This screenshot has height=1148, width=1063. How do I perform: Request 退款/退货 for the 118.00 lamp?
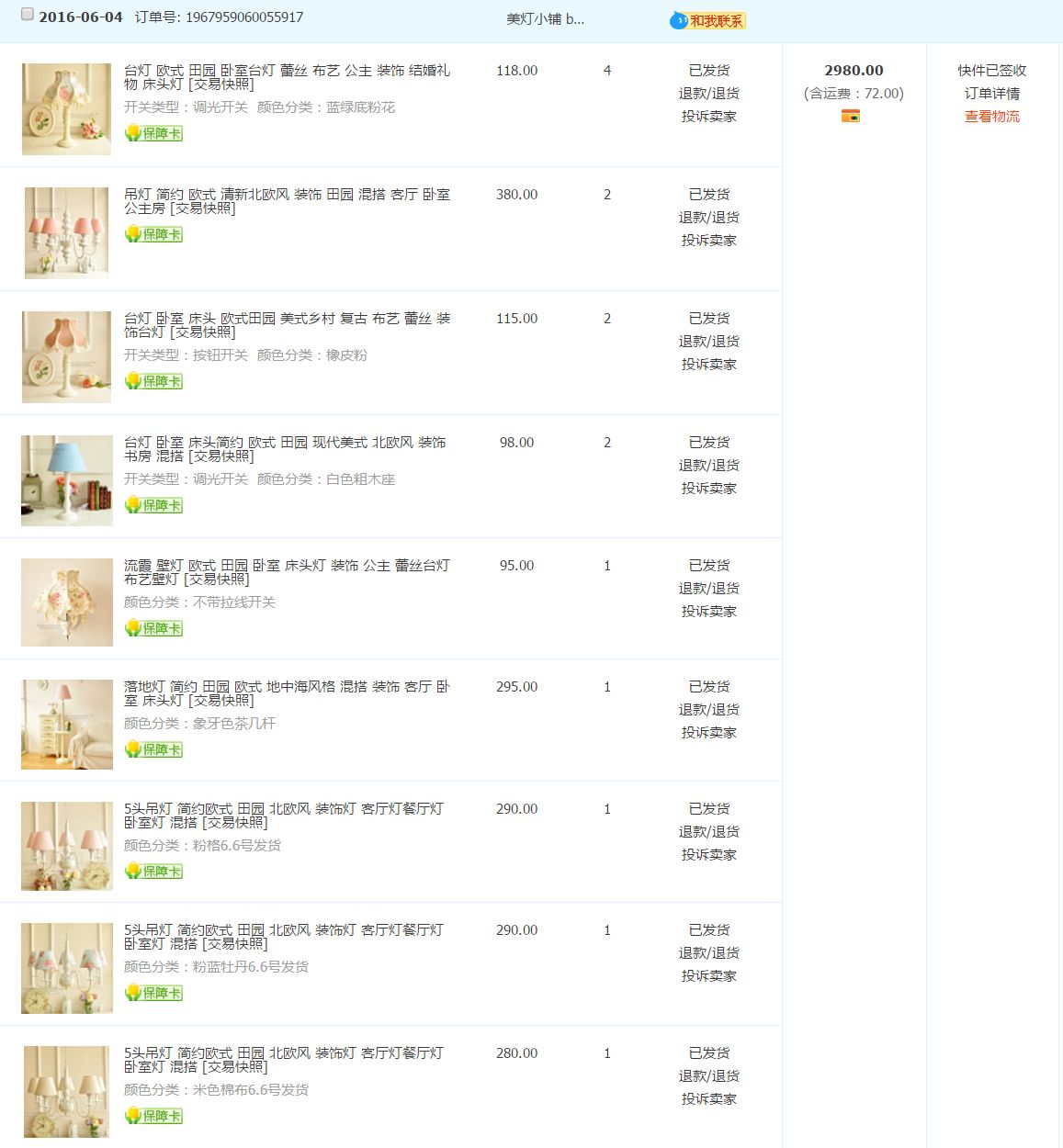[708, 93]
